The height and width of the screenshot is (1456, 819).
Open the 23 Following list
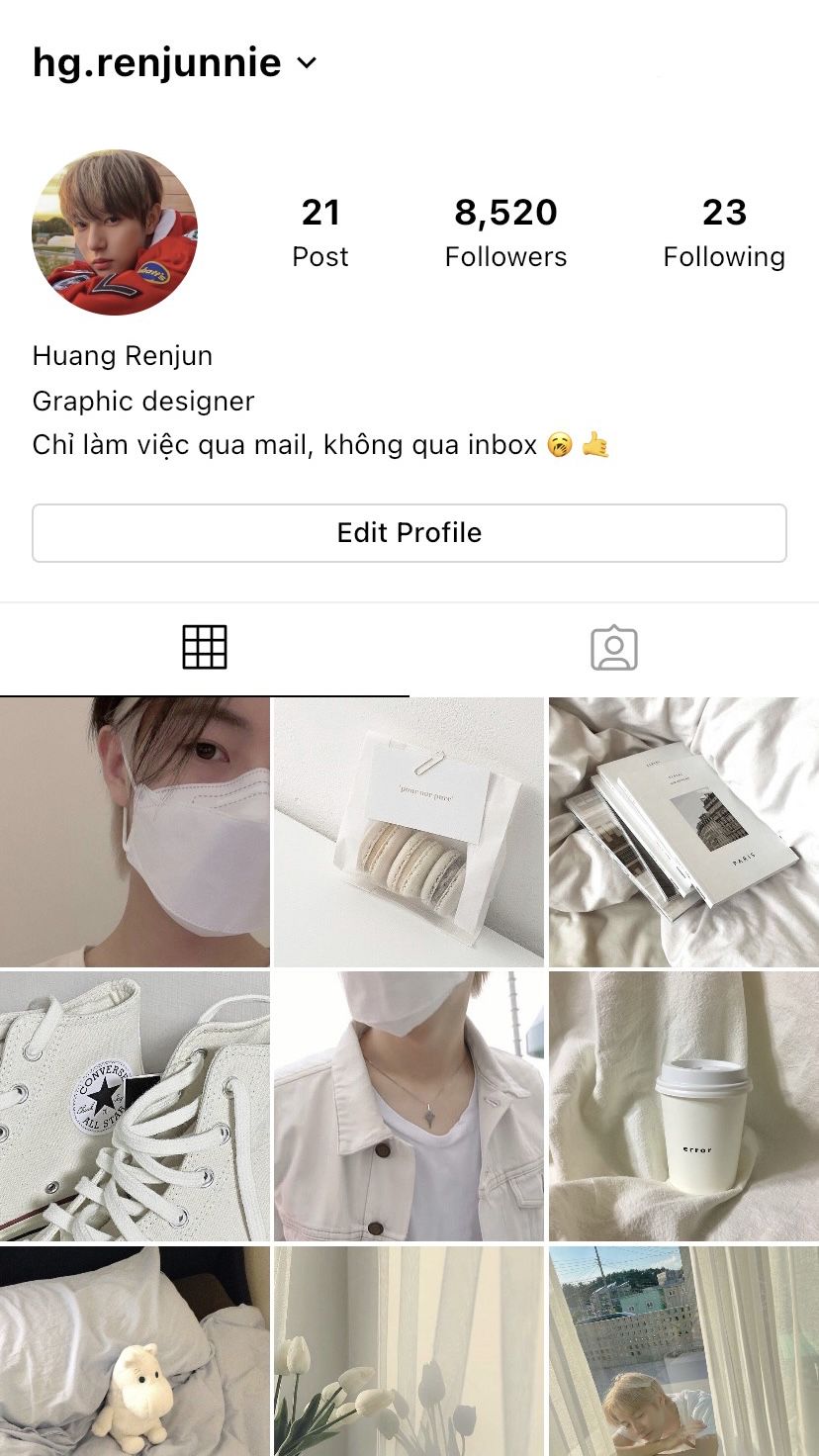[724, 233]
